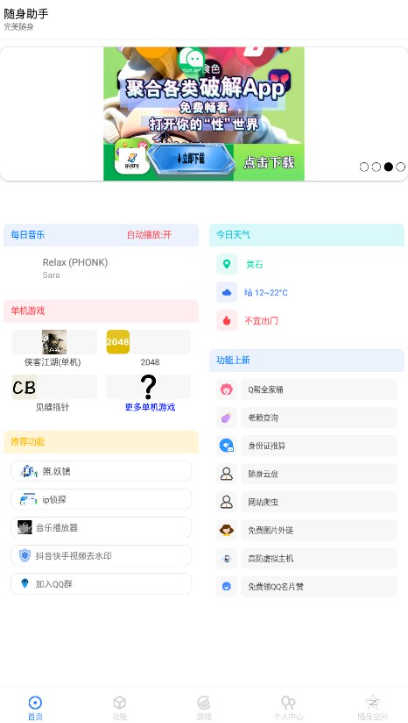Go to the 个人中心 tab
This screenshot has height=723, width=408.
288,707
